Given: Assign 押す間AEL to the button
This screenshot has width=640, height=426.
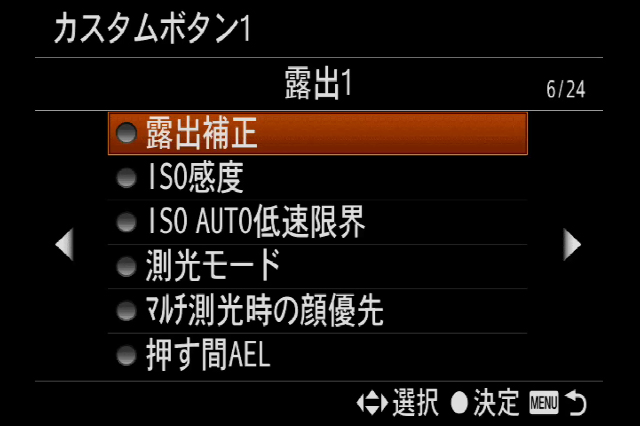Looking at the screenshot, I should coord(317,355).
